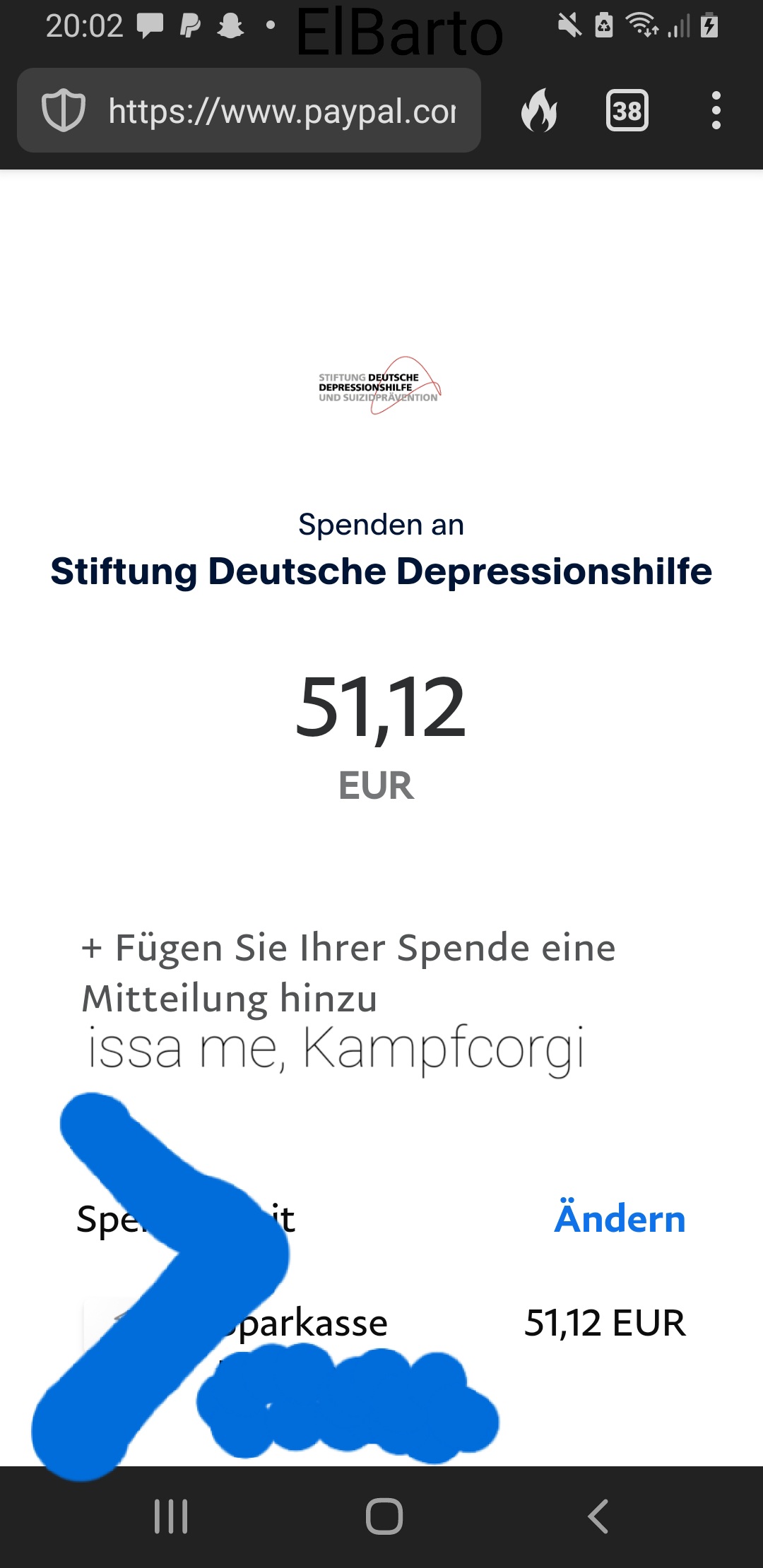Tap the system home button

tap(384, 1516)
